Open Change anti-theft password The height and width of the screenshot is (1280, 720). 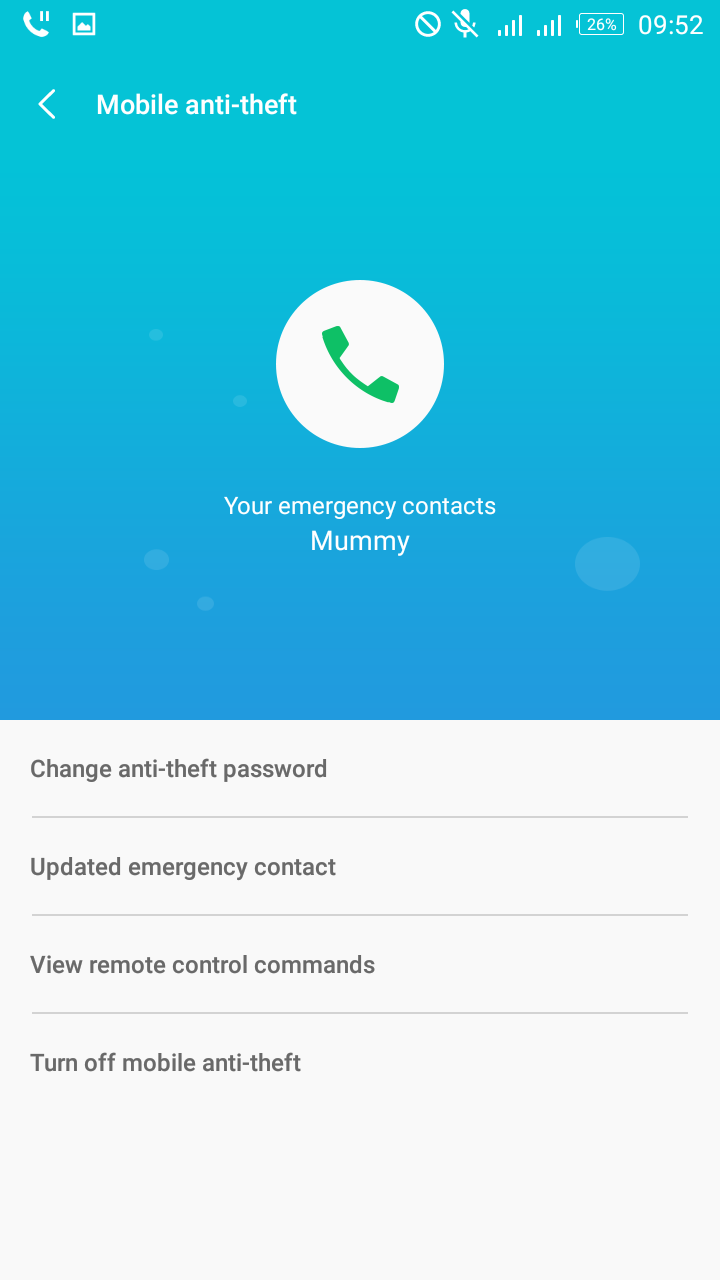point(179,769)
